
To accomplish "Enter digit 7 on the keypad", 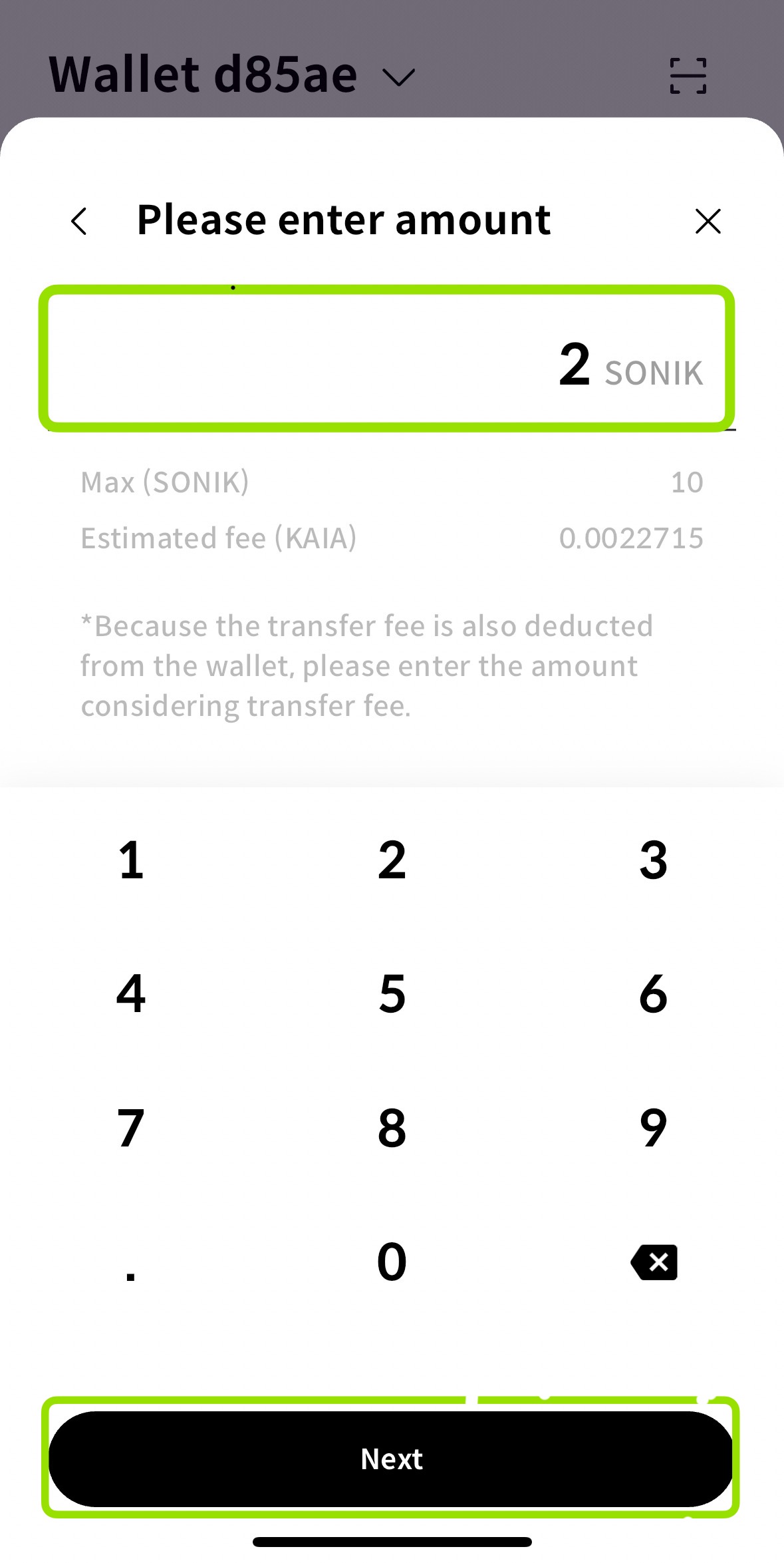I will pos(131,1128).
